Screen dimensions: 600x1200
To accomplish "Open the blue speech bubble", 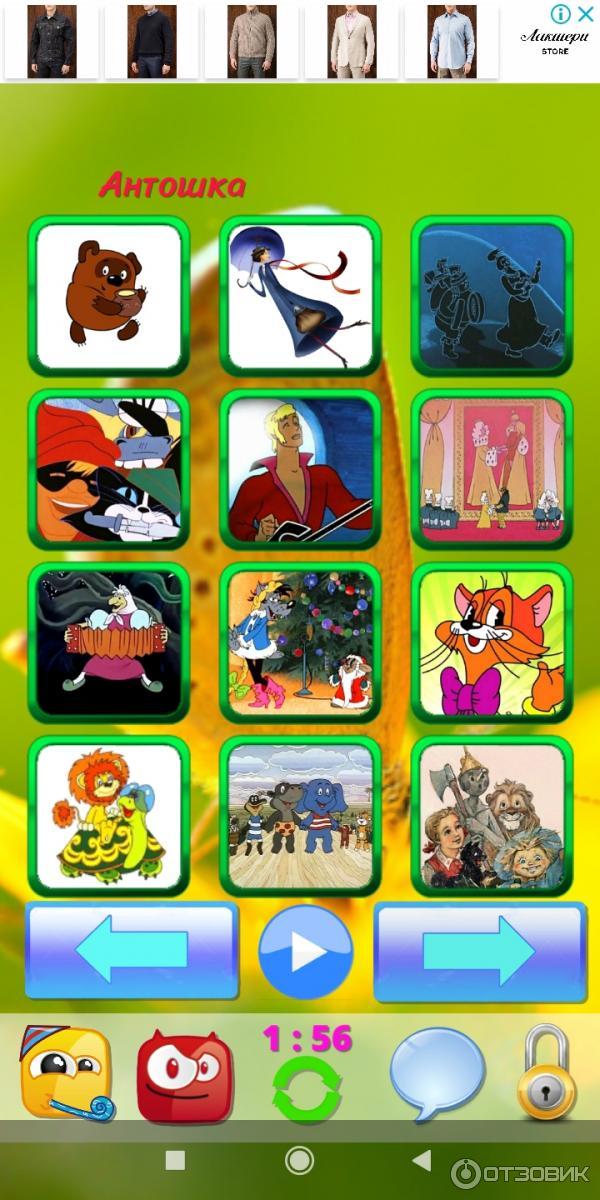I will point(437,1072).
